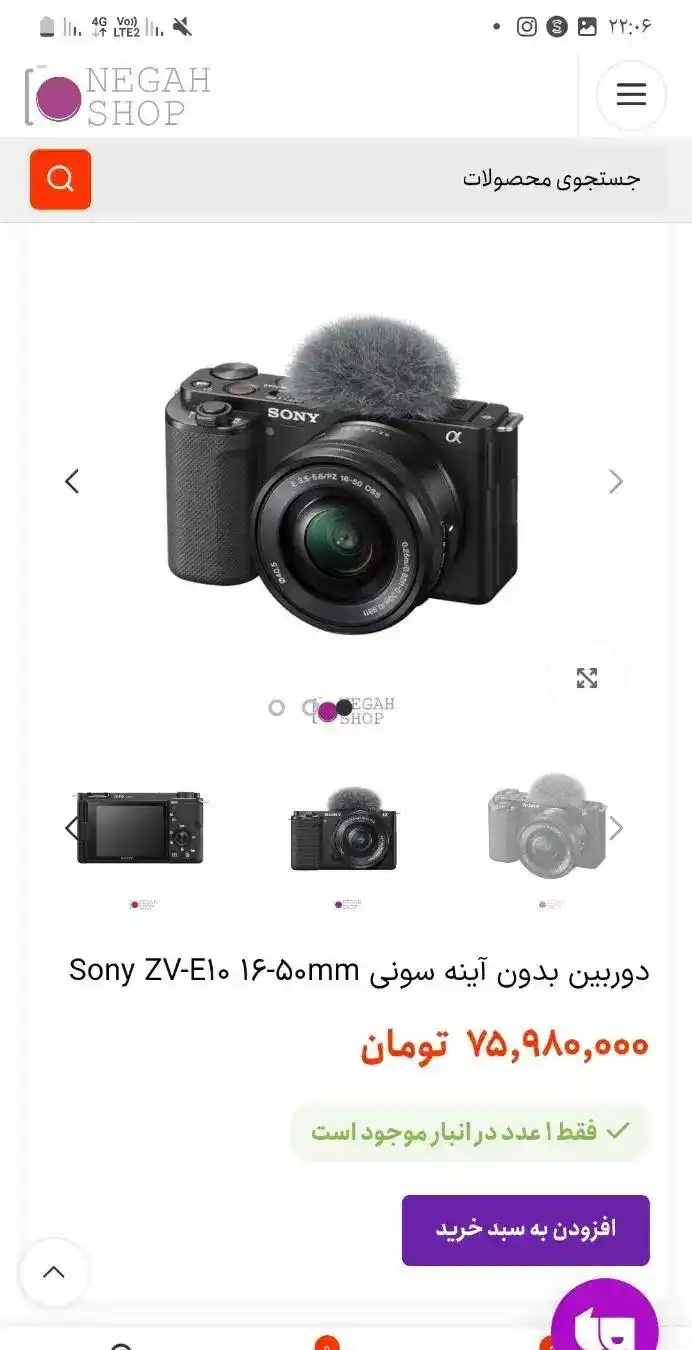Tap the orange search button
Image resolution: width=692 pixels, height=1350 pixels.
coord(60,180)
